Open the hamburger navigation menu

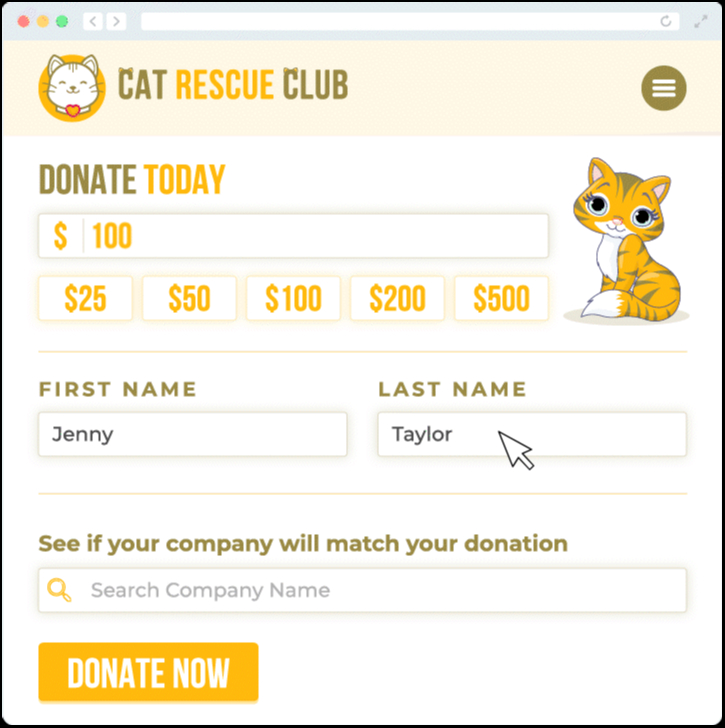pyautogui.click(x=663, y=87)
